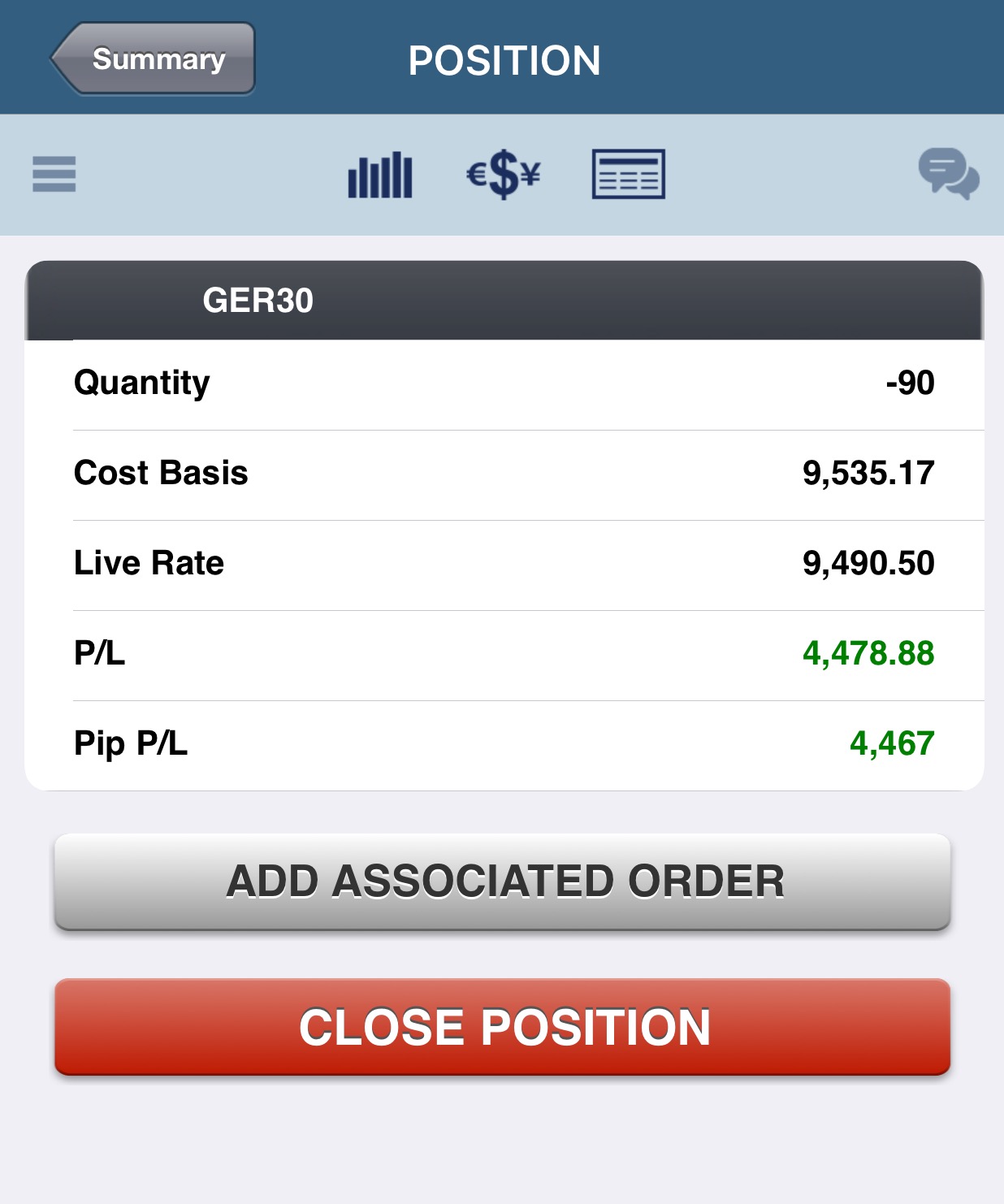Open the hamburger menu
Viewport: 1004px width, 1204px height.
click(x=54, y=175)
